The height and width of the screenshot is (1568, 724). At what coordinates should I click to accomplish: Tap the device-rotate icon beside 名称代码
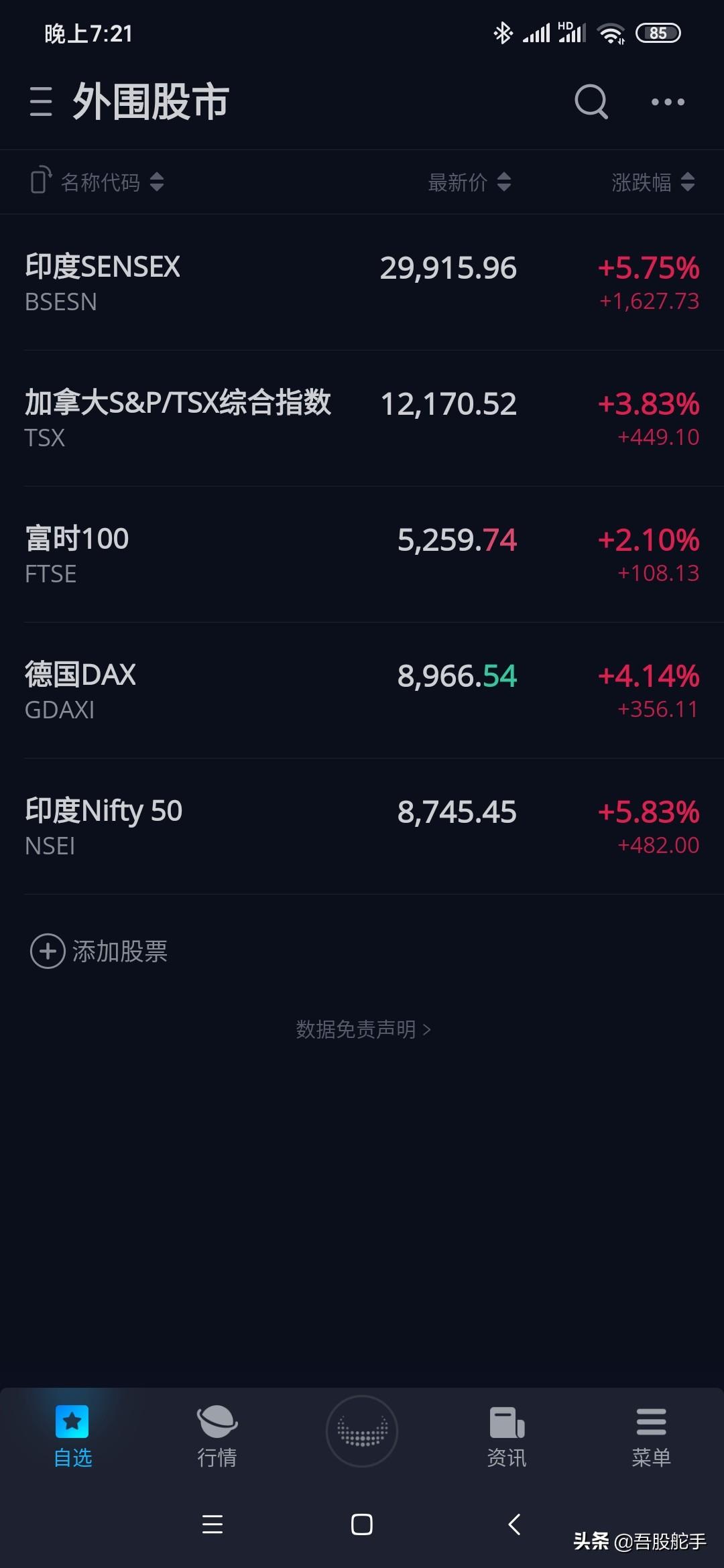(x=41, y=180)
